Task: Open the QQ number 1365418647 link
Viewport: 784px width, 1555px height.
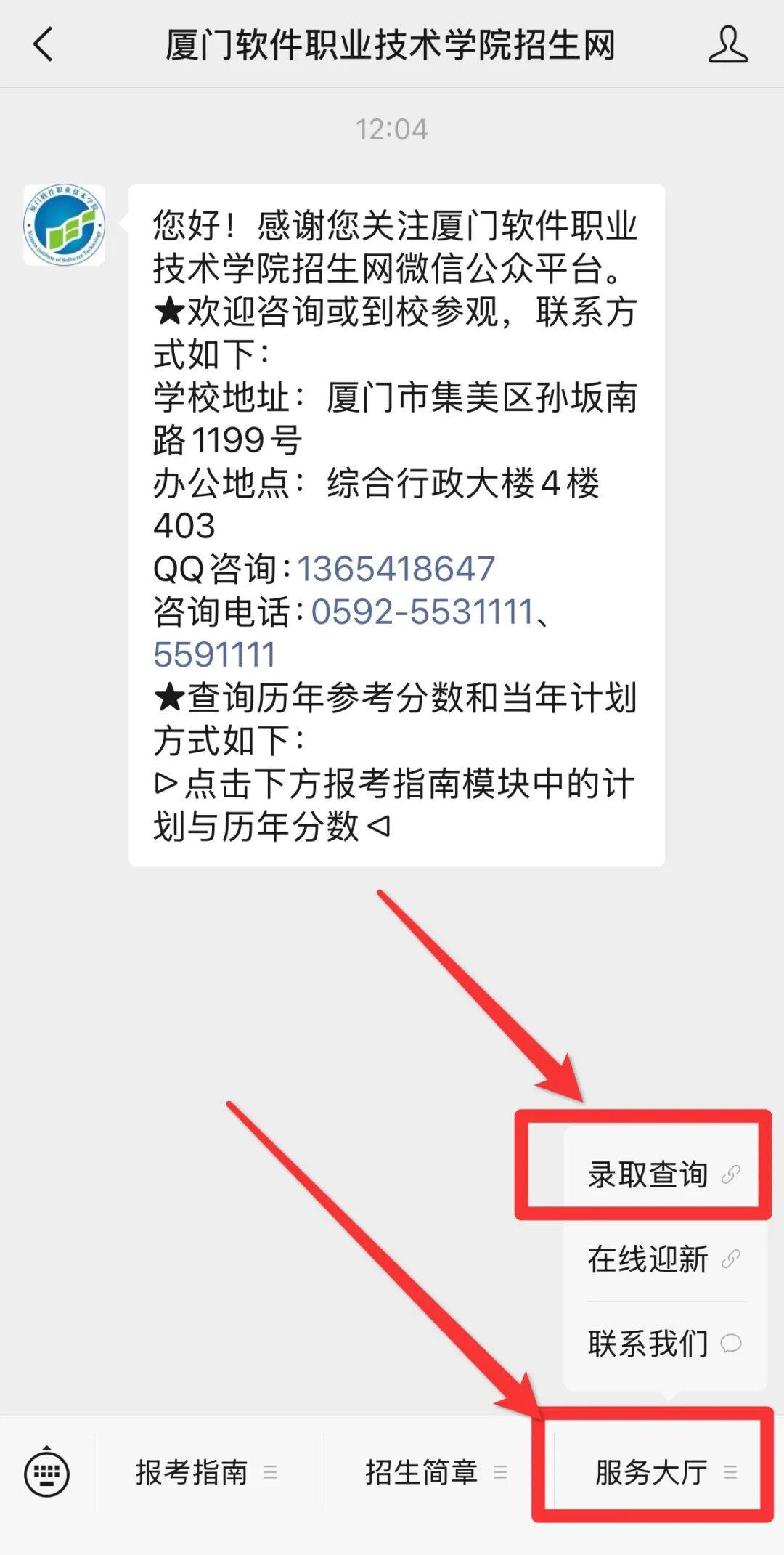Action: 396,569
